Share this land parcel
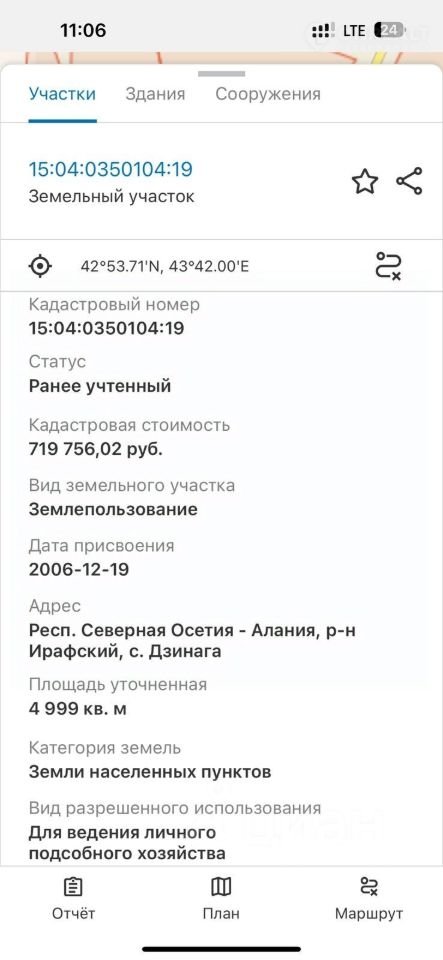Viewport: 443px width, 960px height. tap(409, 181)
